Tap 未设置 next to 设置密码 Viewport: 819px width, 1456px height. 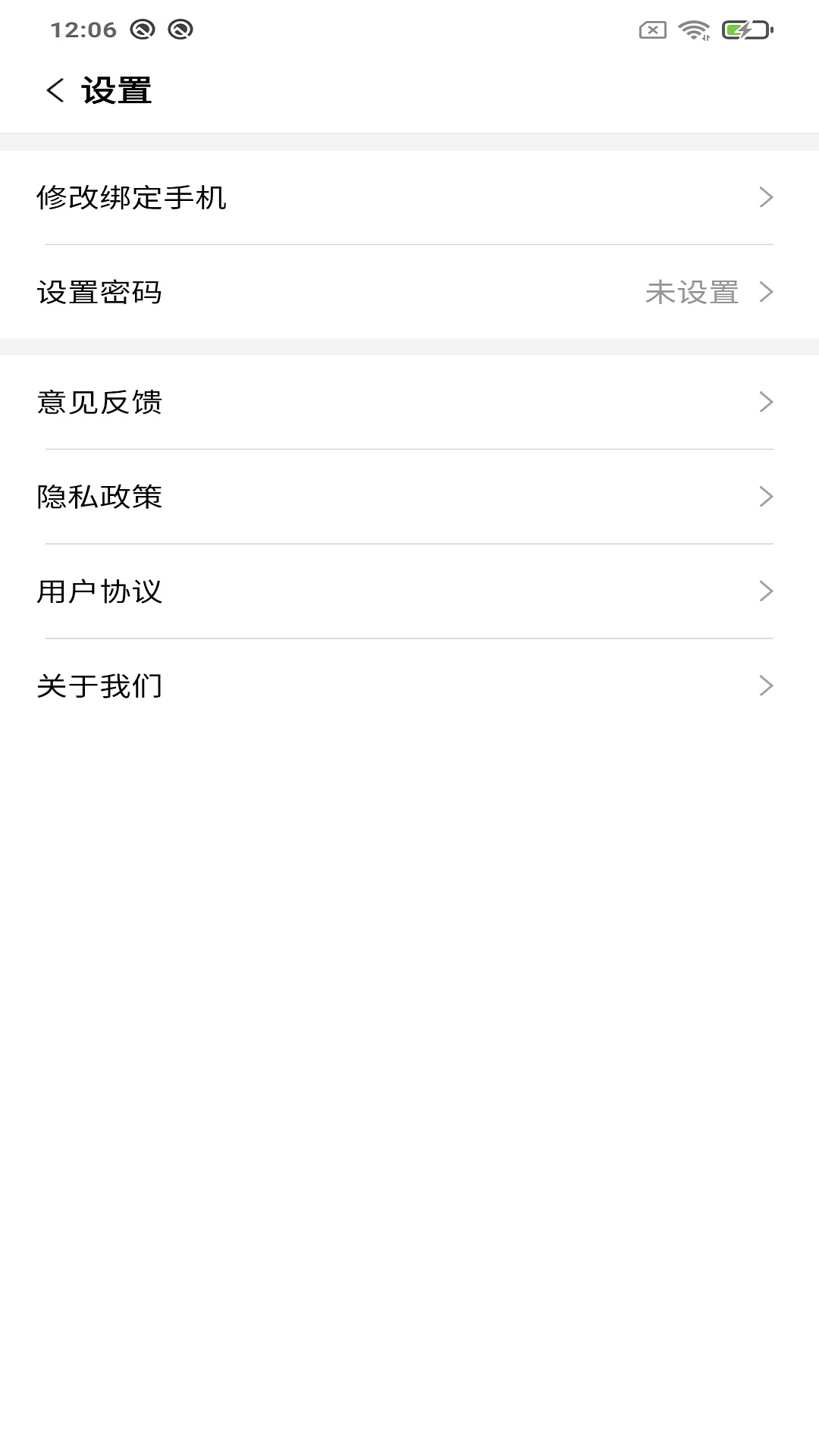click(692, 292)
